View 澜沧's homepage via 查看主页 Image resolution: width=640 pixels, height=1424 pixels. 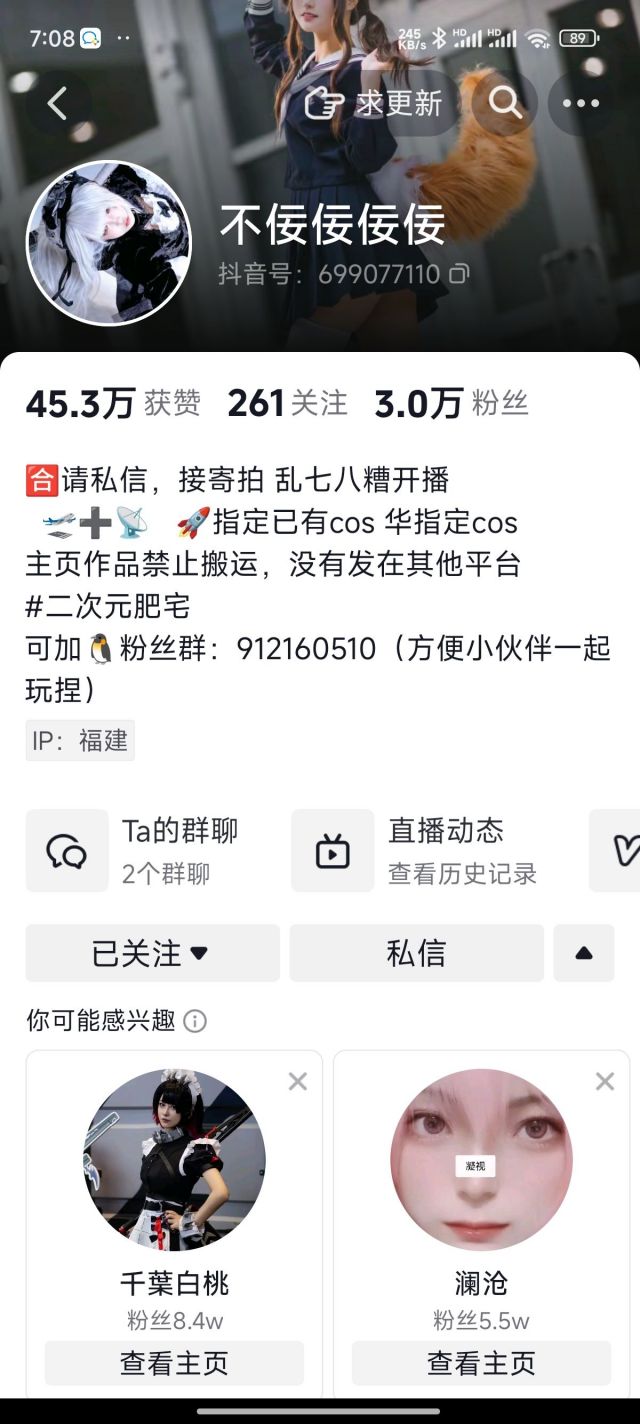[x=481, y=1363]
